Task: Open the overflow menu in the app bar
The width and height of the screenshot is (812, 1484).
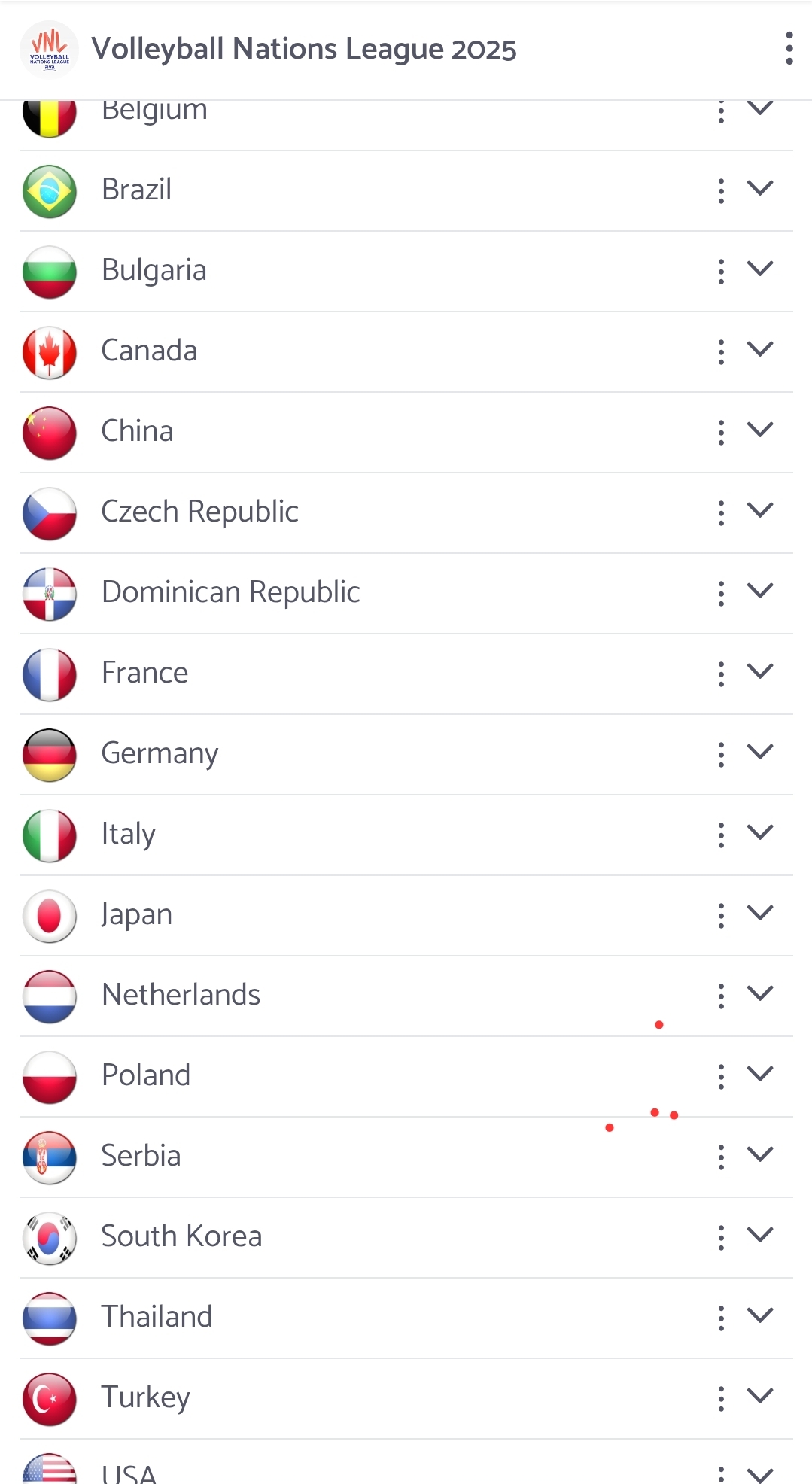Action: coord(789,48)
